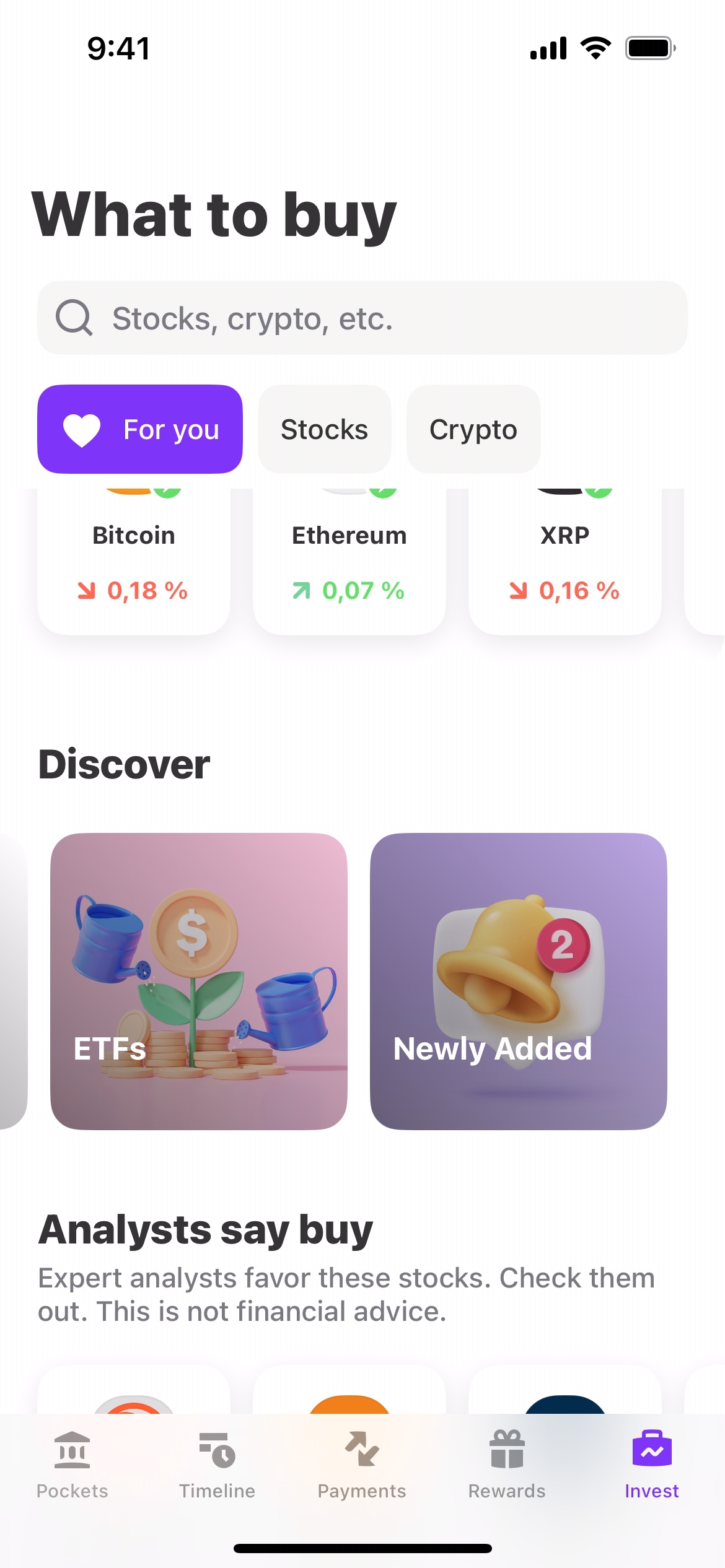This screenshot has width=725, height=1568.
Task: Tap the Invest tab
Action: pyautogui.click(x=652, y=1465)
